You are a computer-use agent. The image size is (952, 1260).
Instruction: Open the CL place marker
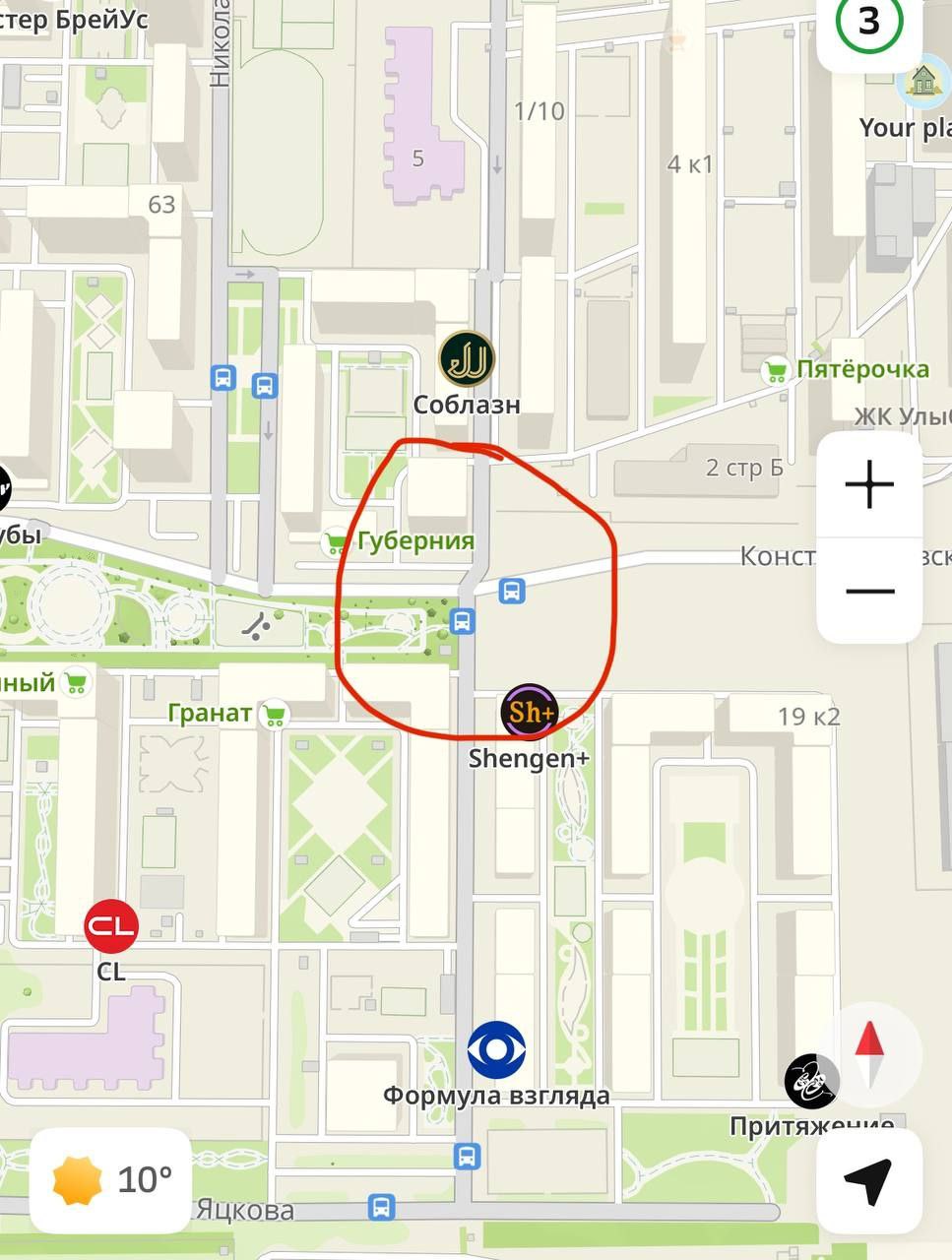(111, 926)
